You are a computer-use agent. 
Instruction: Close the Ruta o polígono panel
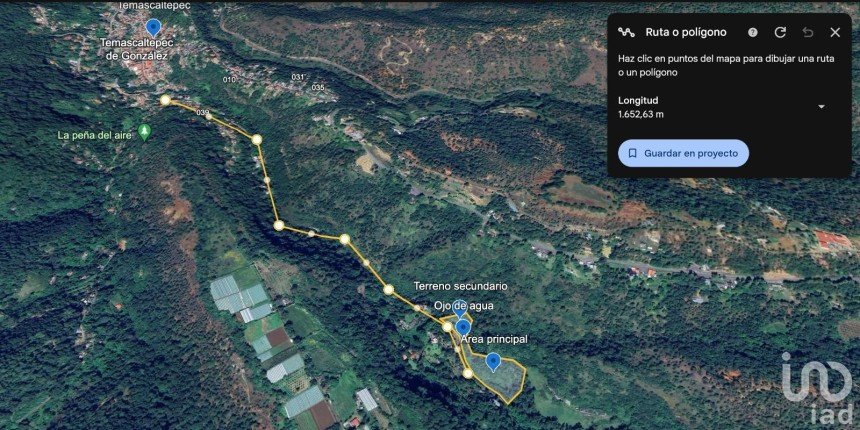click(835, 32)
